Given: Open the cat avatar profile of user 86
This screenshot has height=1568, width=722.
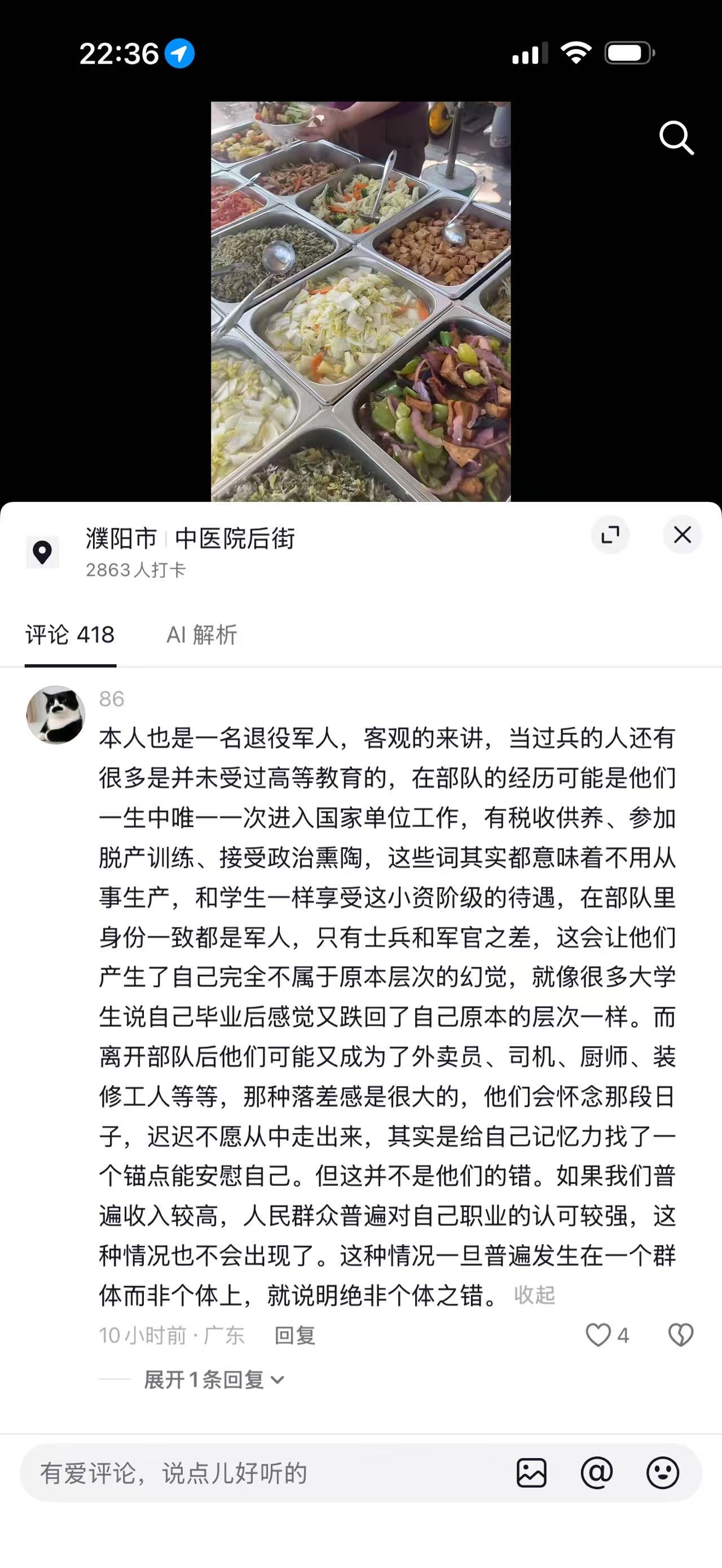Looking at the screenshot, I should pyautogui.click(x=55, y=715).
